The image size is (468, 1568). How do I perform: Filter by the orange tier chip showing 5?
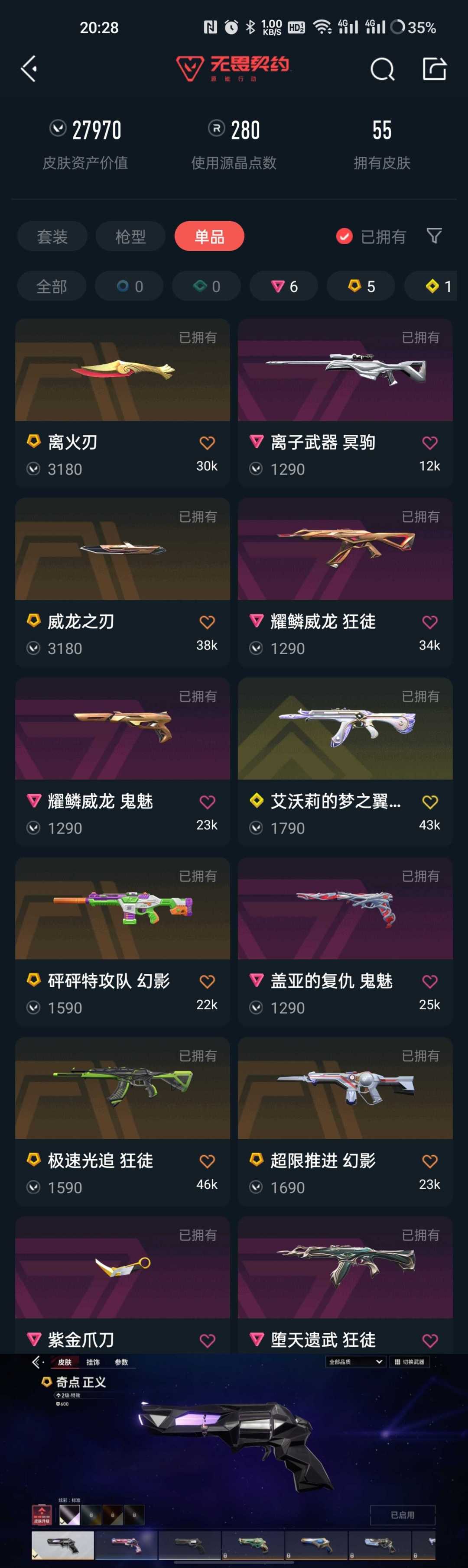pos(361,286)
